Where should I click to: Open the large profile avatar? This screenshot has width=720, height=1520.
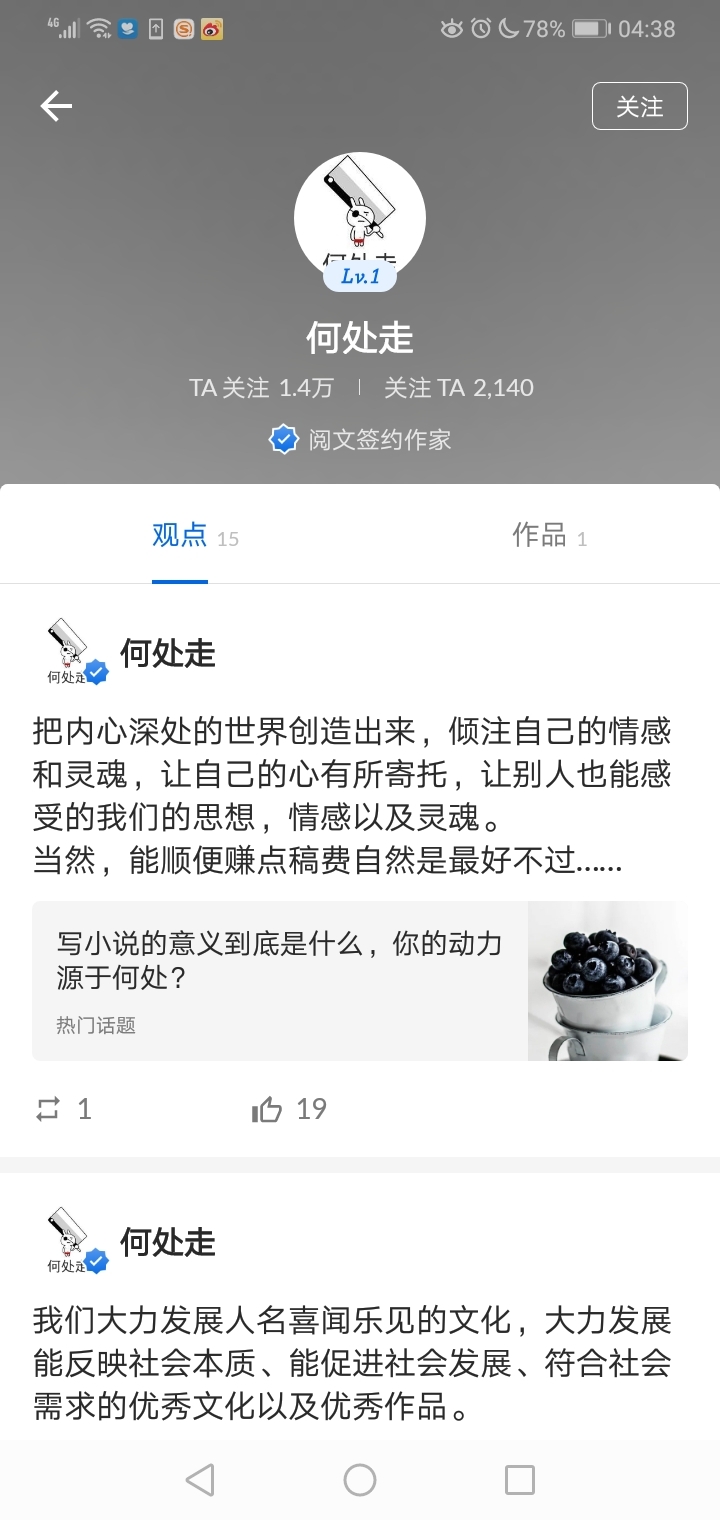[x=360, y=218]
